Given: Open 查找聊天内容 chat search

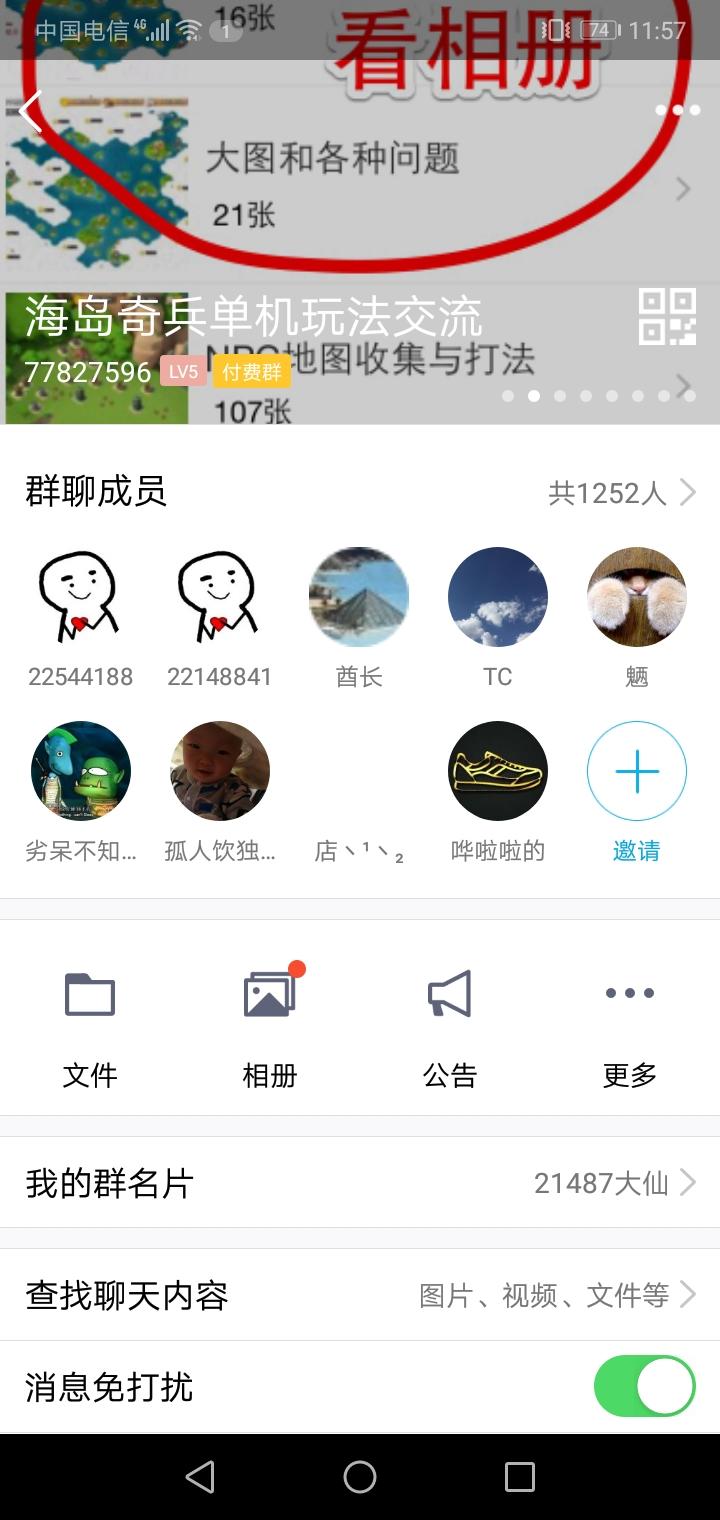Looking at the screenshot, I should point(360,1295).
